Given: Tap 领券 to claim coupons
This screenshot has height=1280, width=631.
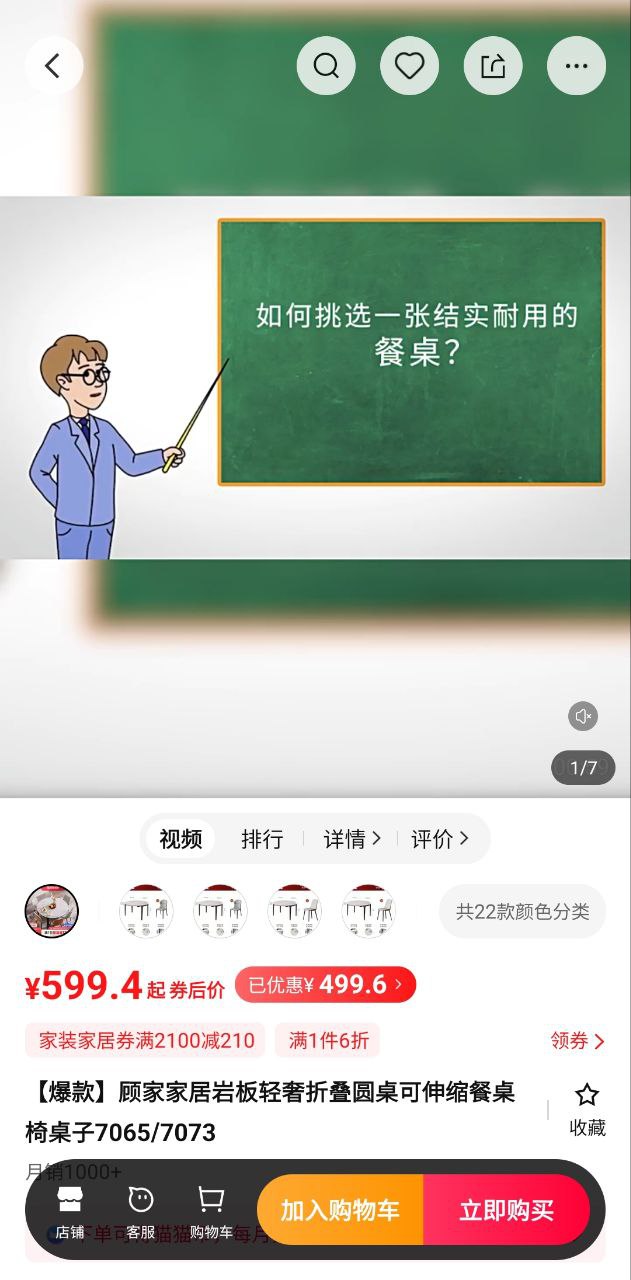Looking at the screenshot, I should [x=577, y=1041].
